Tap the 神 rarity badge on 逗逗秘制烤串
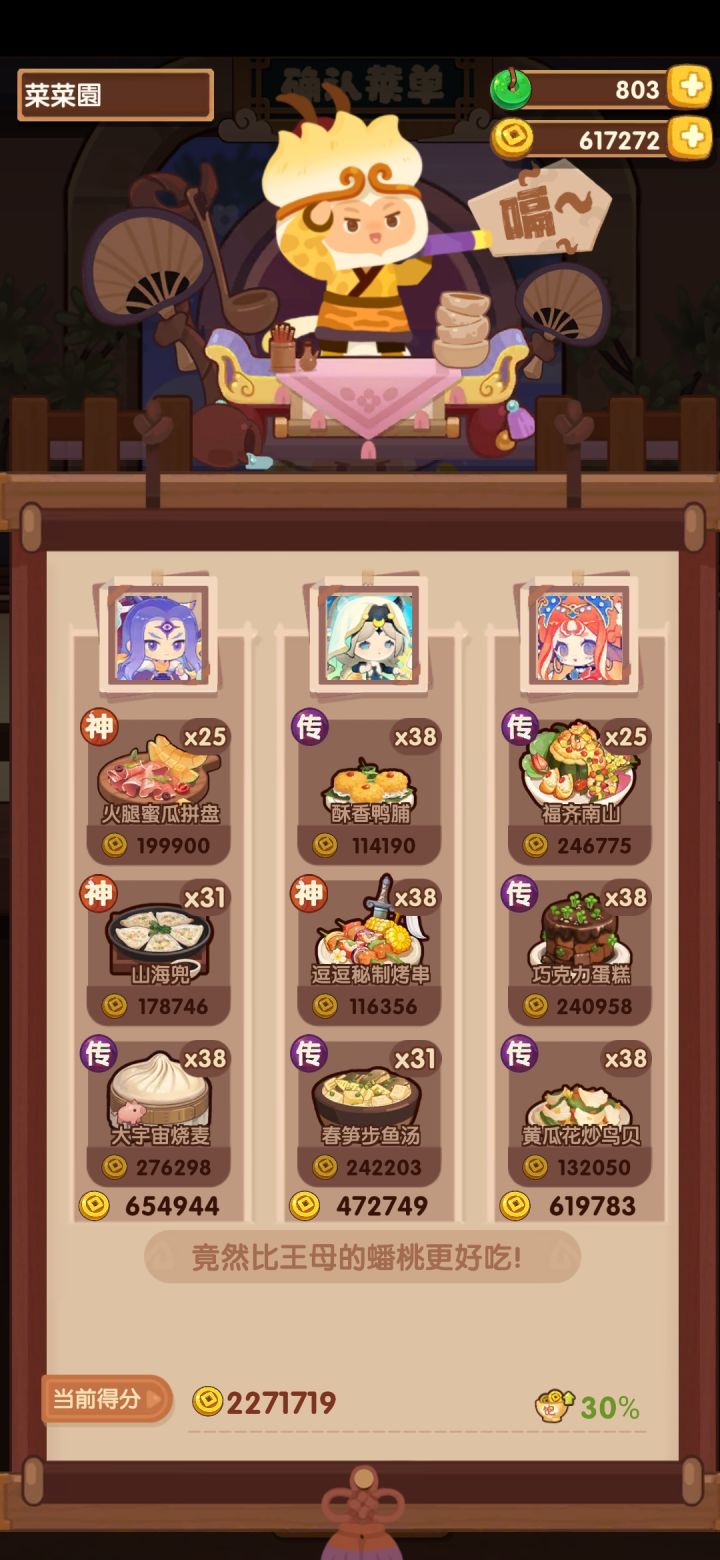The height and width of the screenshot is (1560, 720). pos(309,891)
